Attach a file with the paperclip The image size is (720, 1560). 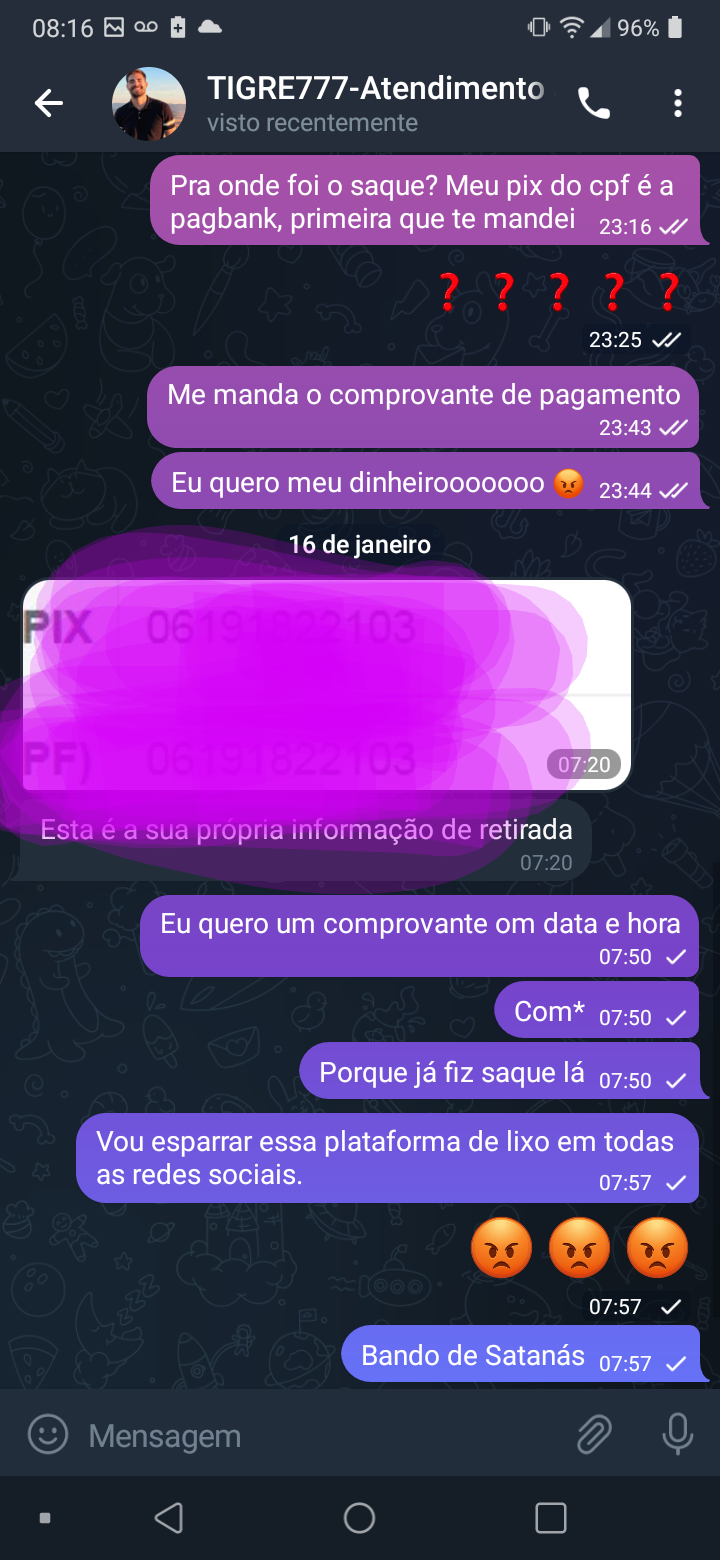(594, 1435)
